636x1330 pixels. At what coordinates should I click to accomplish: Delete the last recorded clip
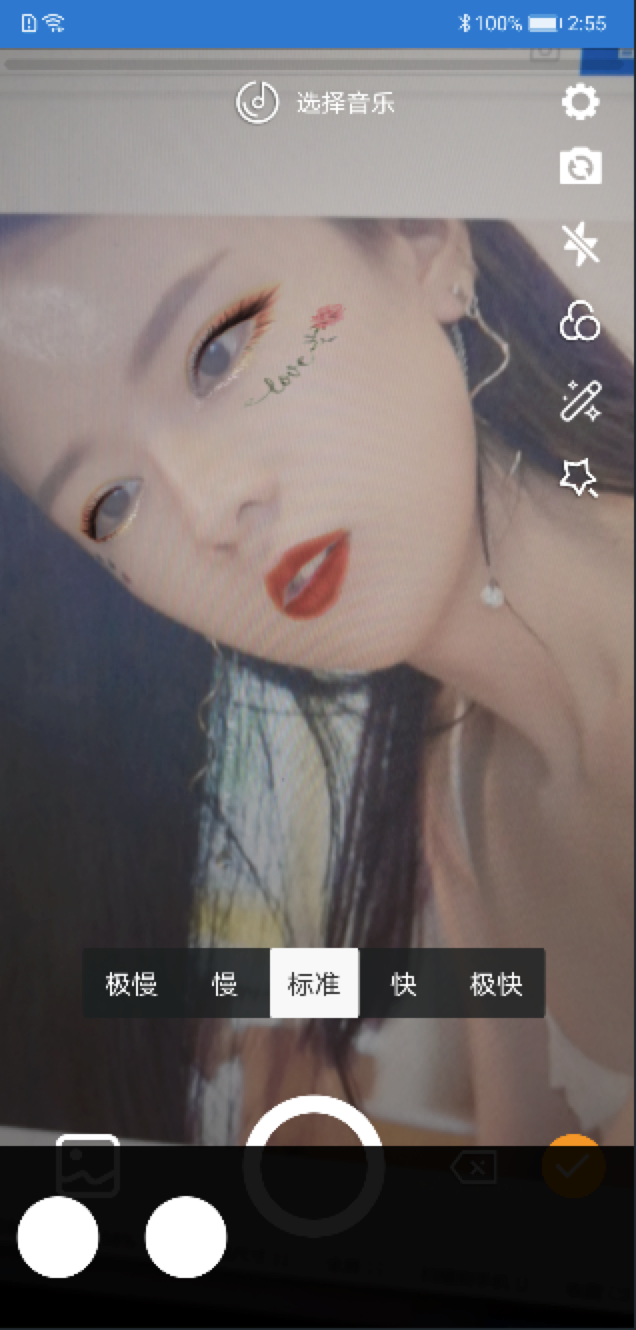tap(473, 1166)
